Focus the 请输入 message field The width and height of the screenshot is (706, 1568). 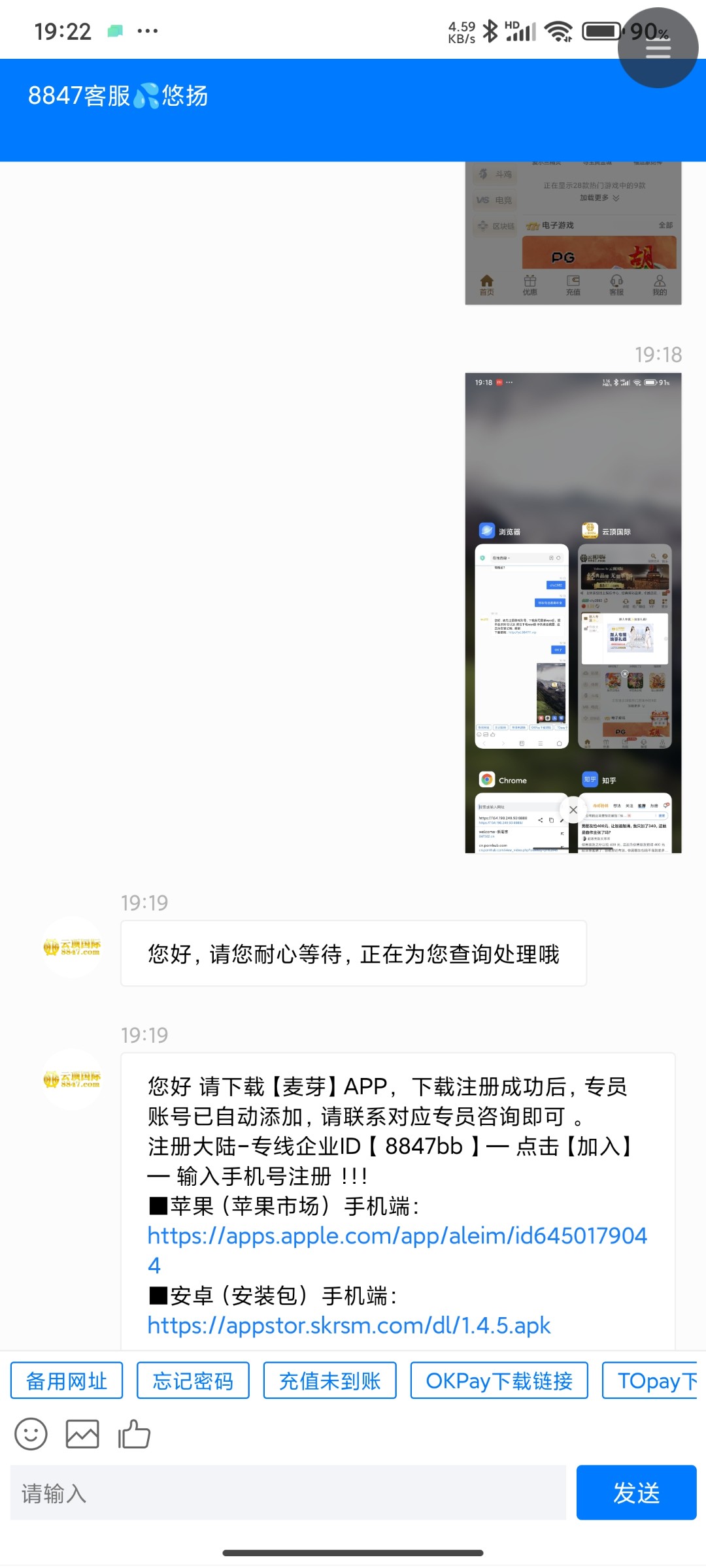288,1493
